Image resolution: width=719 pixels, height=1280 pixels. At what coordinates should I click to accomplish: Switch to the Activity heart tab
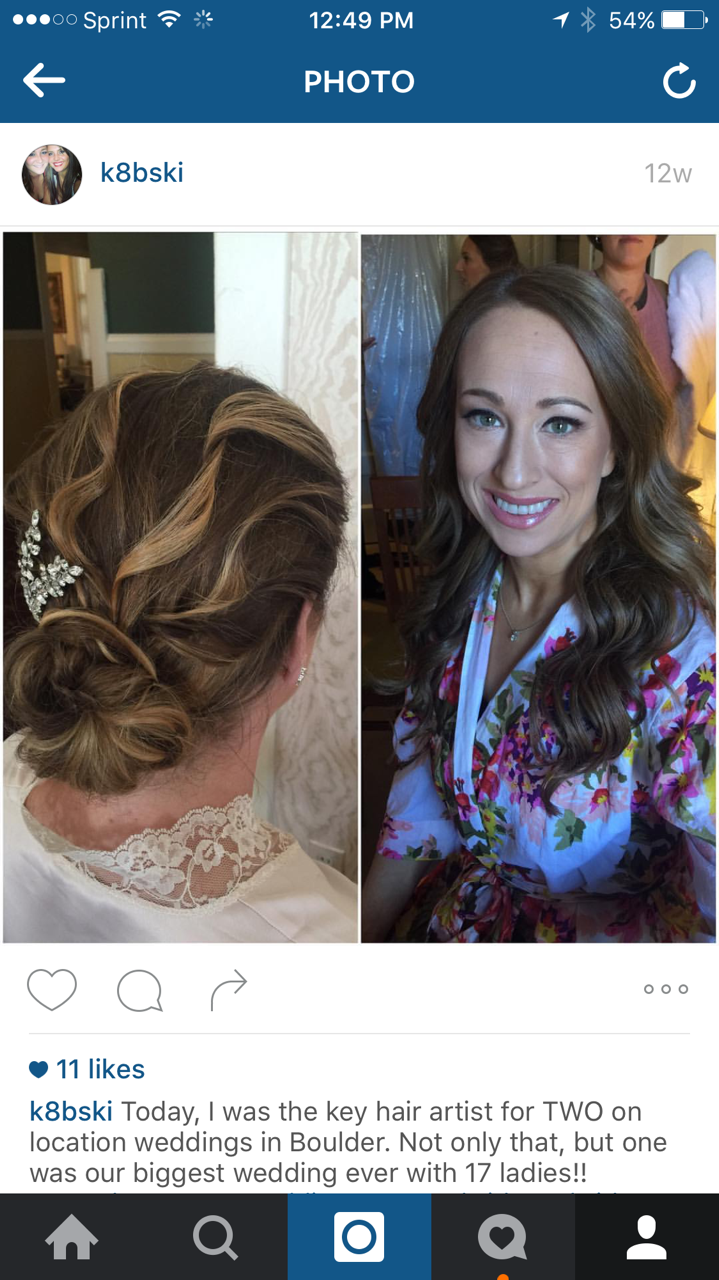503,1237
